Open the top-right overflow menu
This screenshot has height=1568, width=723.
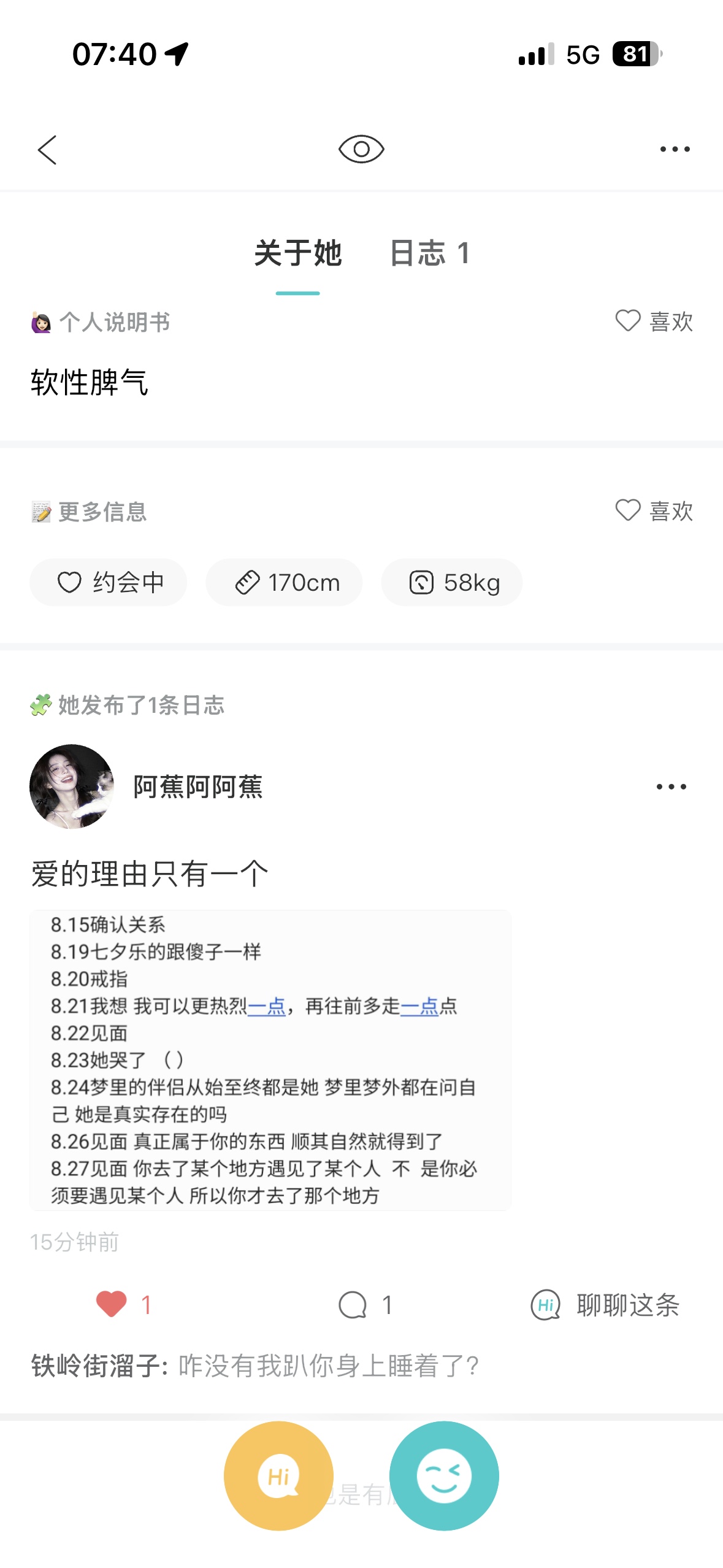click(x=675, y=149)
